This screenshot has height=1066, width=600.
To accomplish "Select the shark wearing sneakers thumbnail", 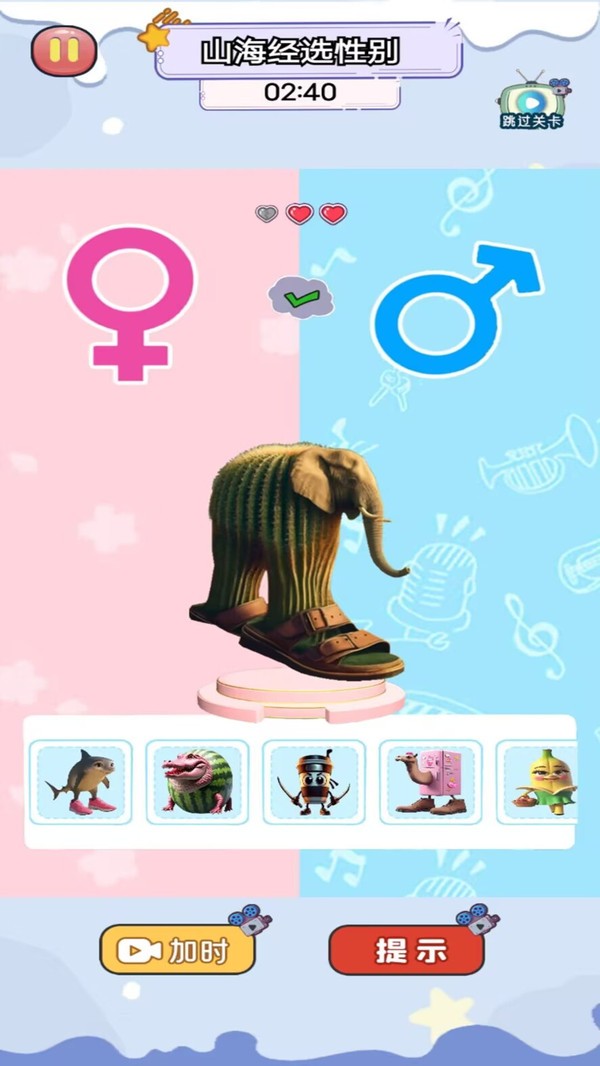I will click(81, 782).
